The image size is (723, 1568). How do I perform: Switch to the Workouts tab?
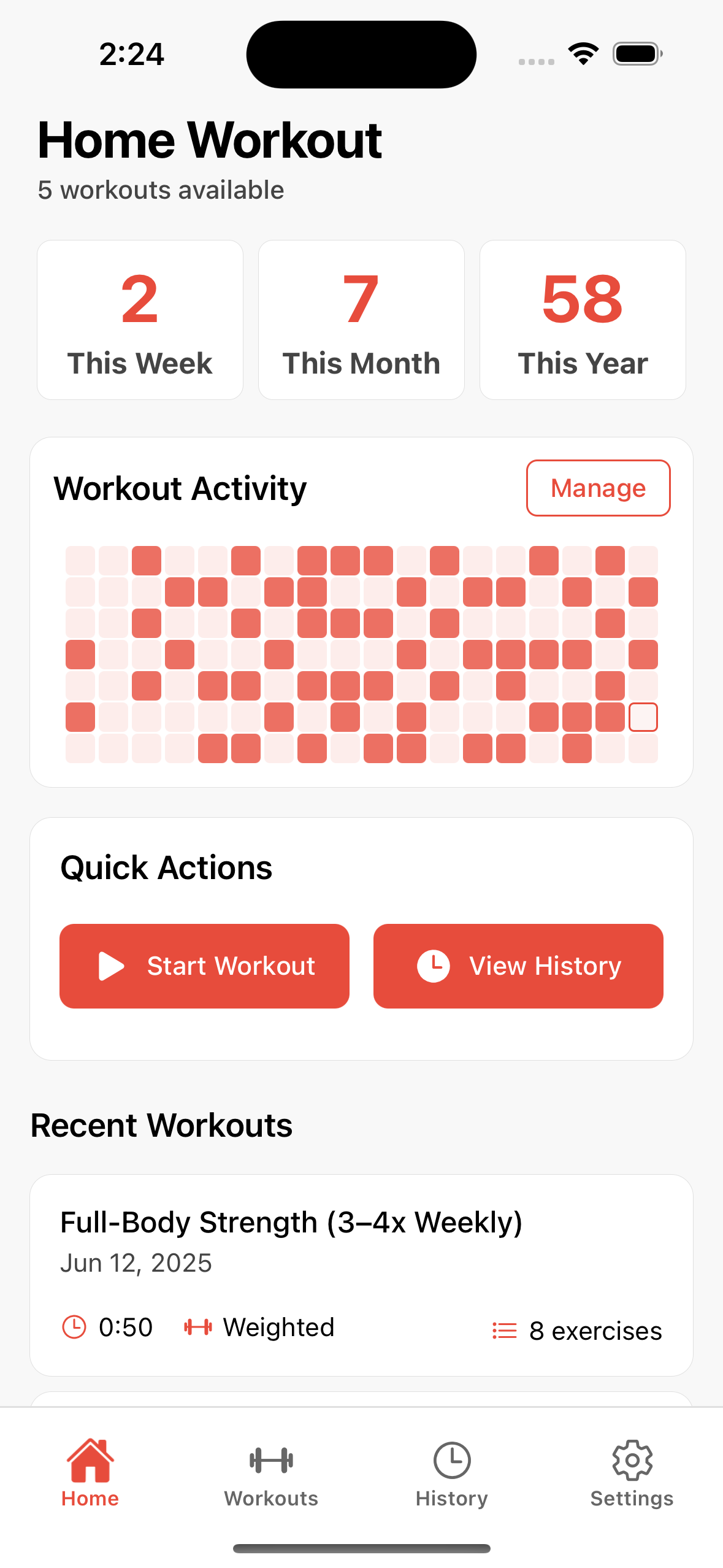pyautogui.click(x=271, y=1474)
